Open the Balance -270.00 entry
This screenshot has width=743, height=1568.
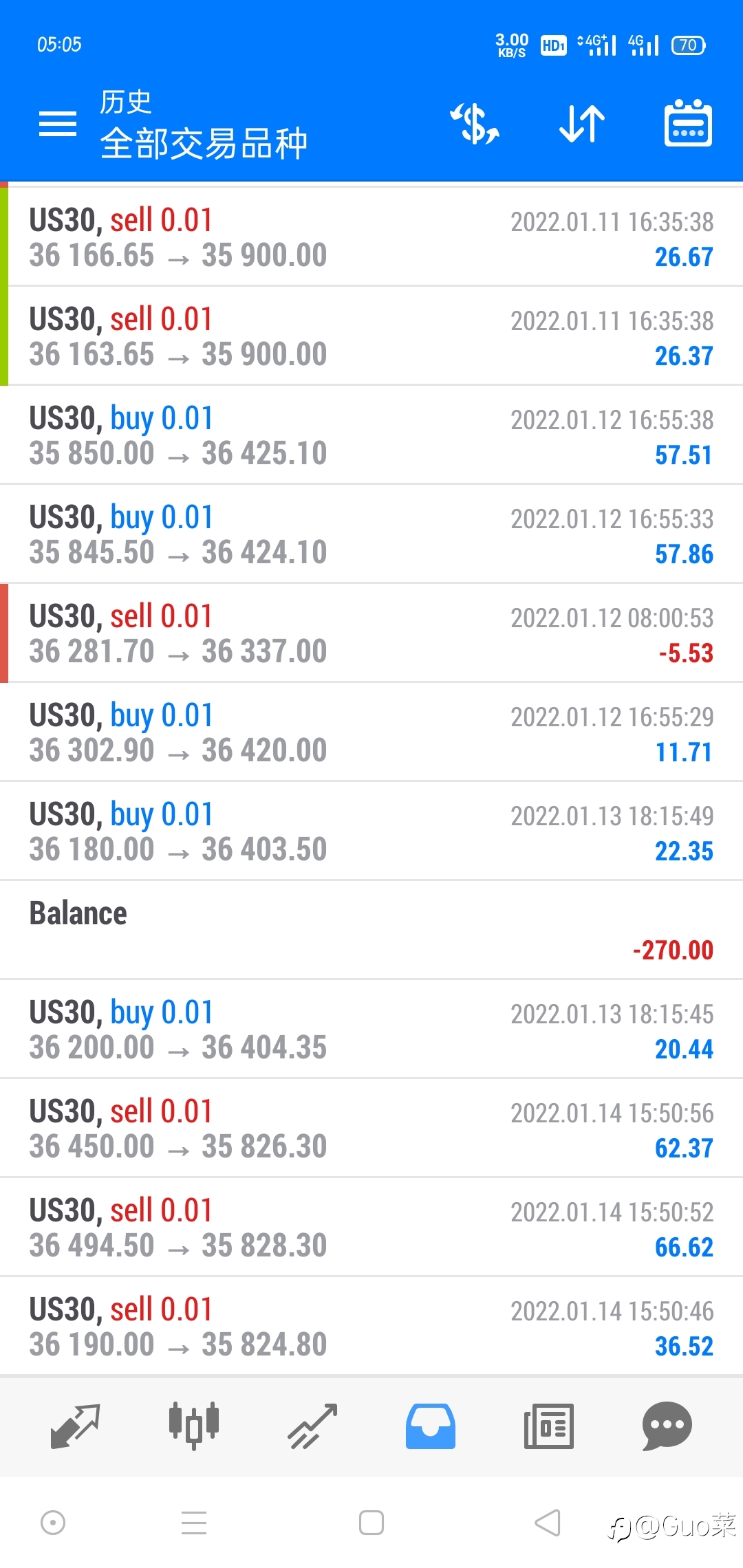pyautogui.click(x=371, y=930)
